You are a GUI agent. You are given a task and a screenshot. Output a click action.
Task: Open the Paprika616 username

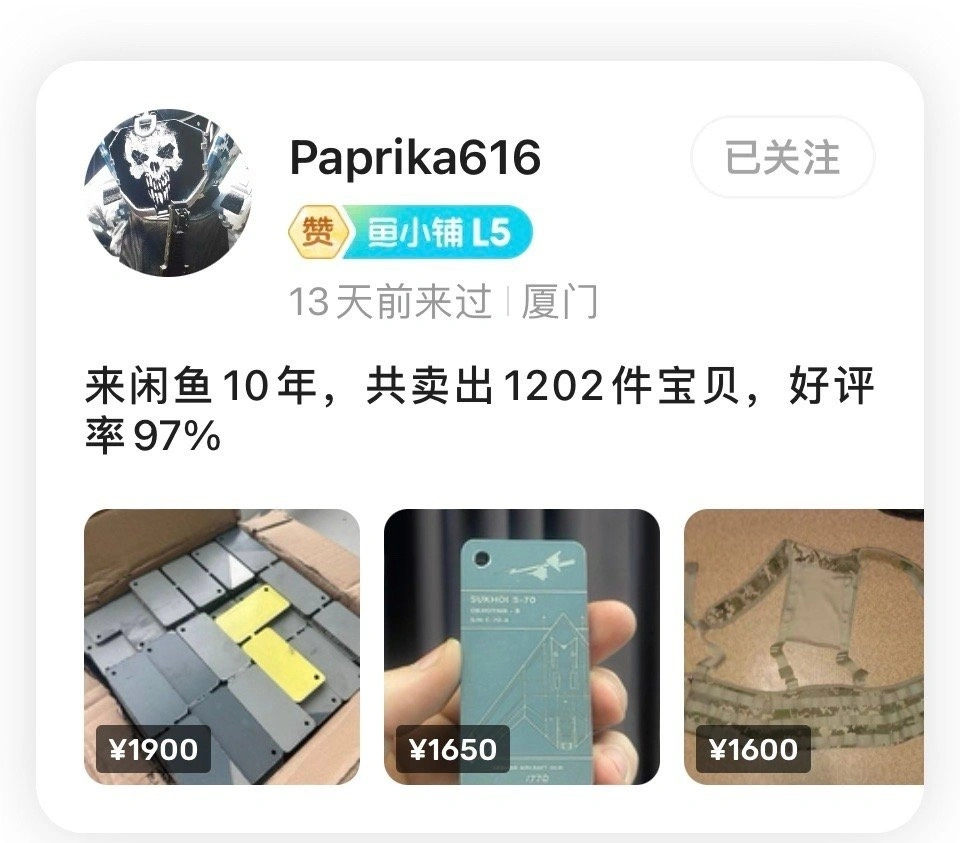[x=414, y=157]
